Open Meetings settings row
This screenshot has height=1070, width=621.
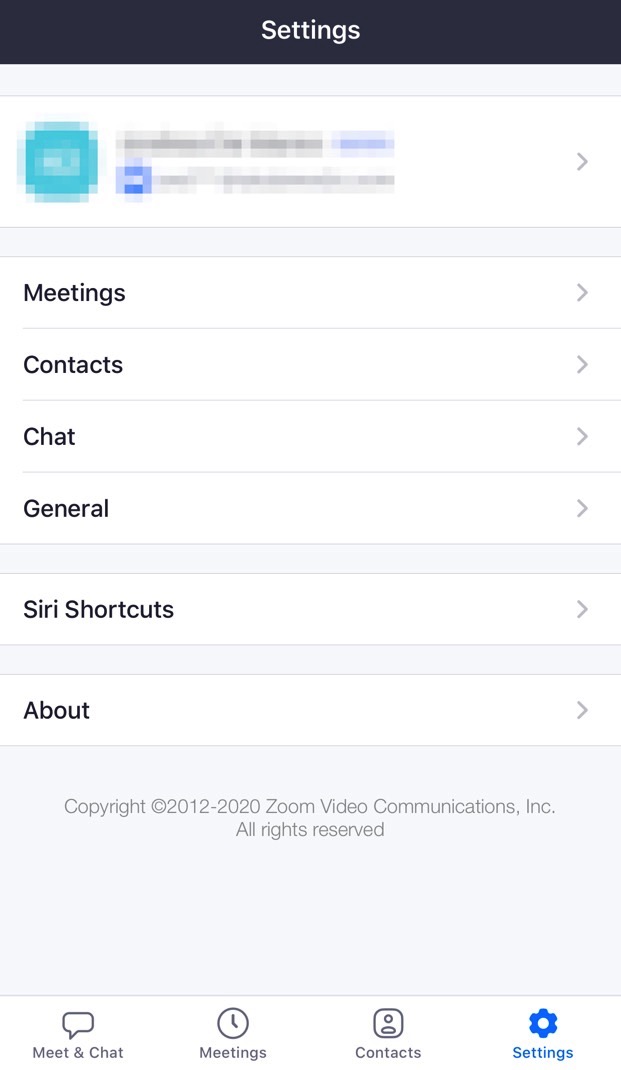tap(310, 293)
